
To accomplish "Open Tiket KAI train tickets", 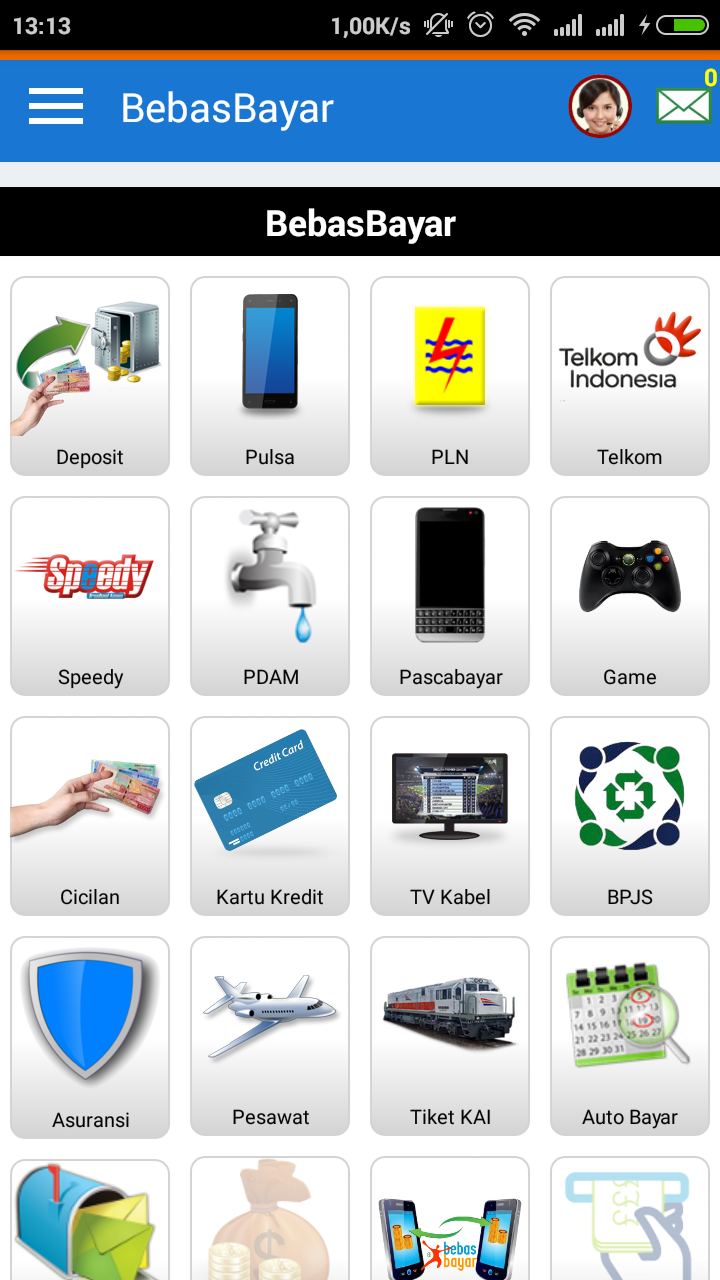I will (450, 1036).
